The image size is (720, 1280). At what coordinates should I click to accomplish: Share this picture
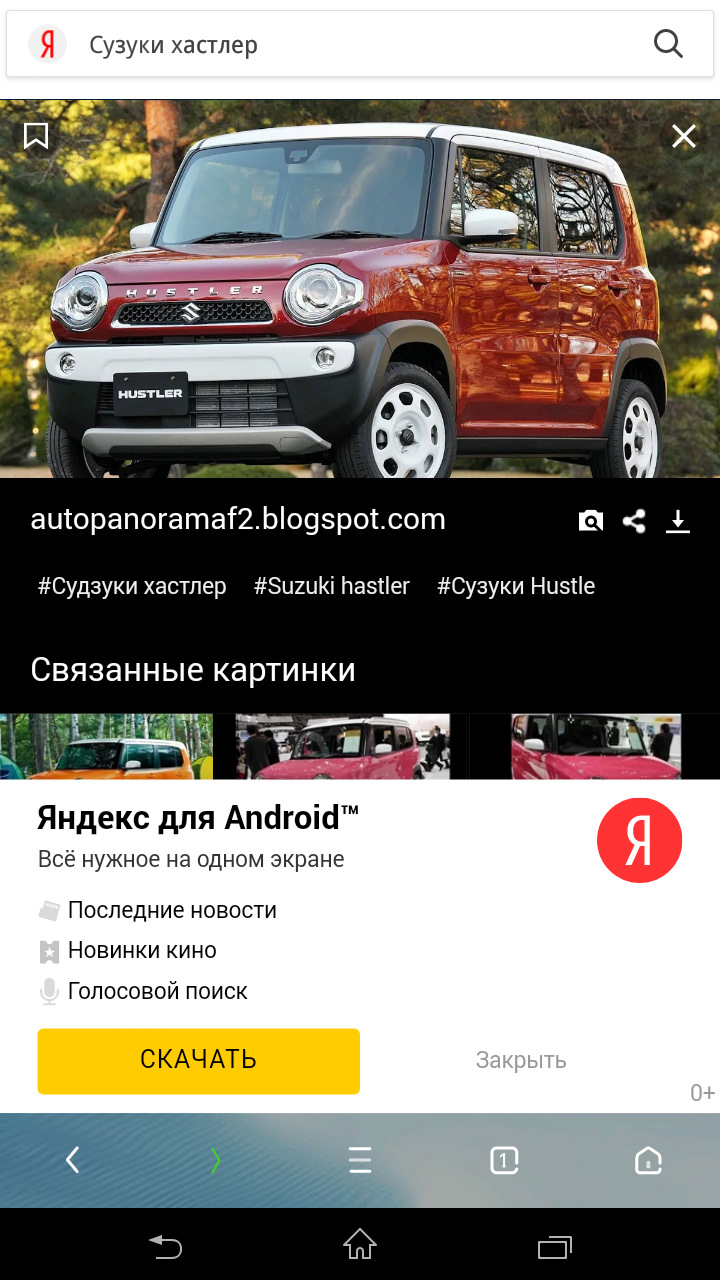pos(634,521)
